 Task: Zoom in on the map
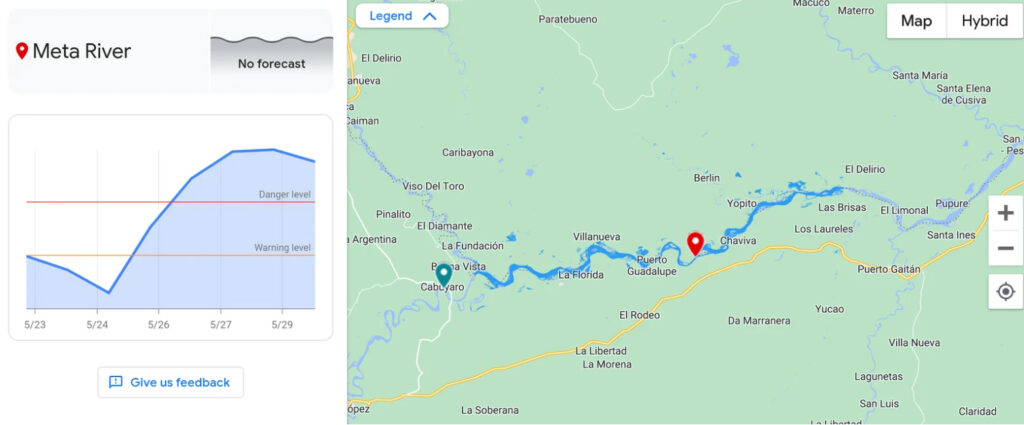pos(1005,213)
